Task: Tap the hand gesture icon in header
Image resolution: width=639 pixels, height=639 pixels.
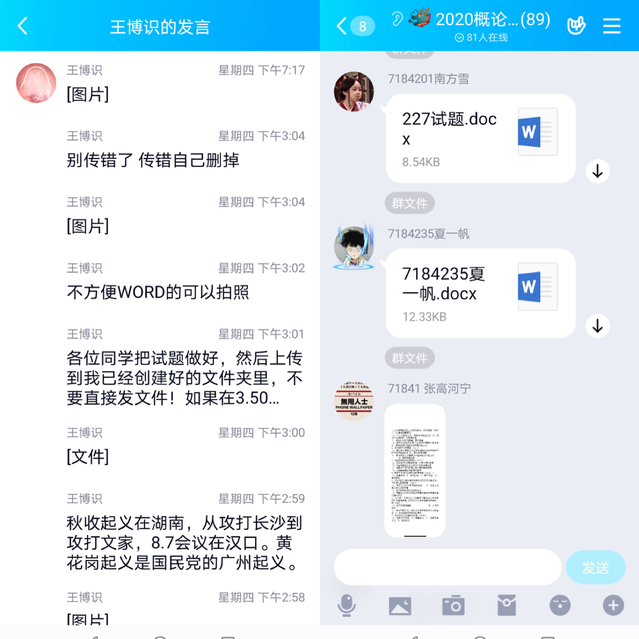Action: (x=576, y=25)
